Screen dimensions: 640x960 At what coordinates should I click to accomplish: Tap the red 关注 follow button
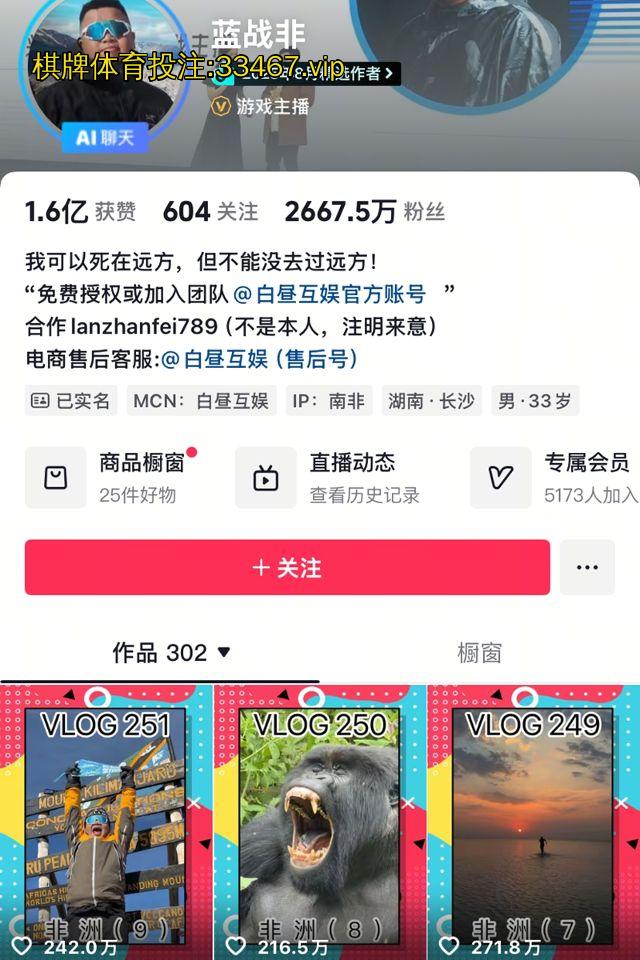[x=287, y=568]
